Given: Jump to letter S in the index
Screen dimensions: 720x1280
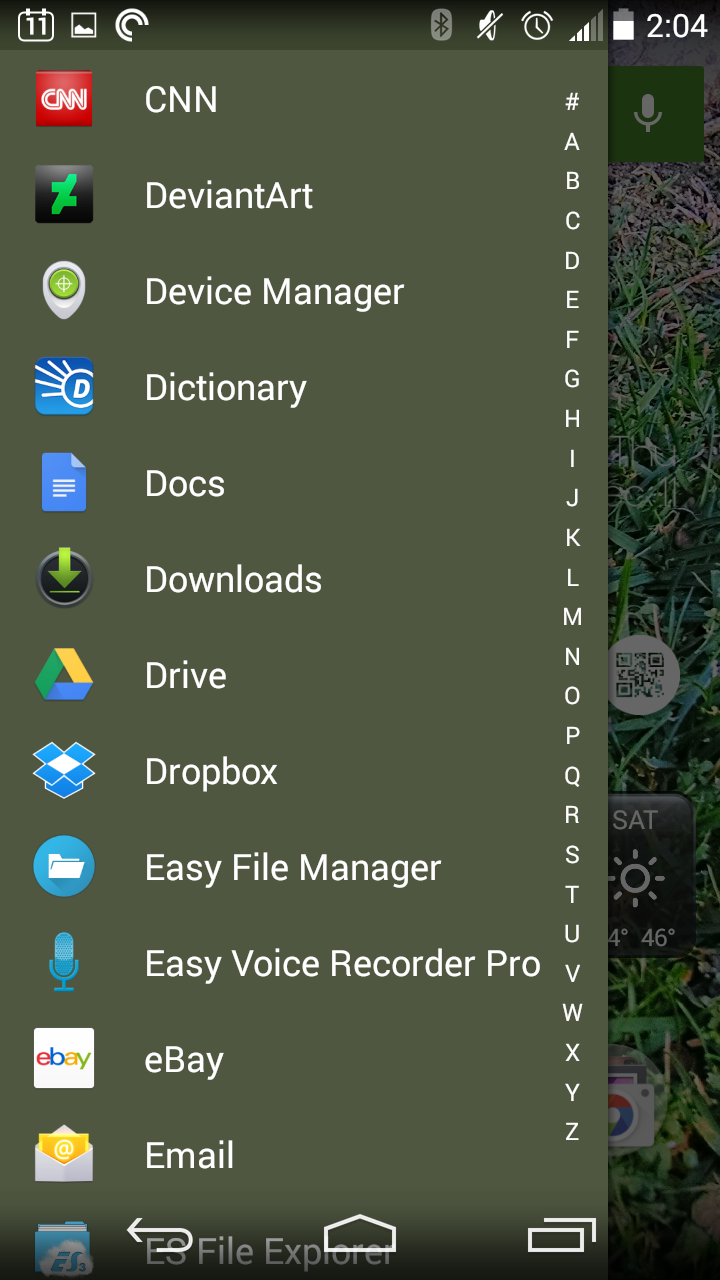Looking at the screenshot, I should point(572,855).
